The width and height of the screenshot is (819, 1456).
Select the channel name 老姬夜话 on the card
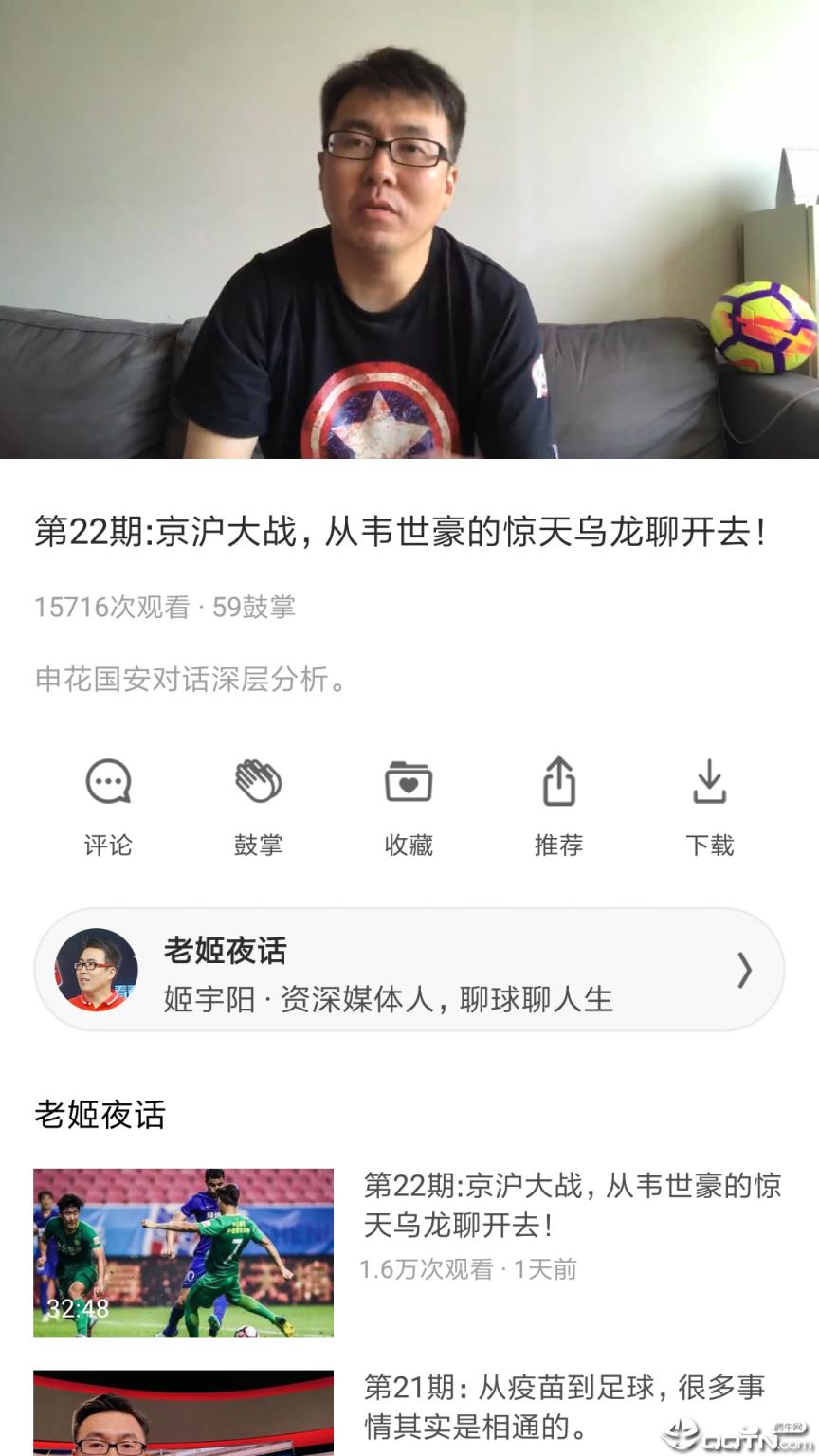pos(226,951)
